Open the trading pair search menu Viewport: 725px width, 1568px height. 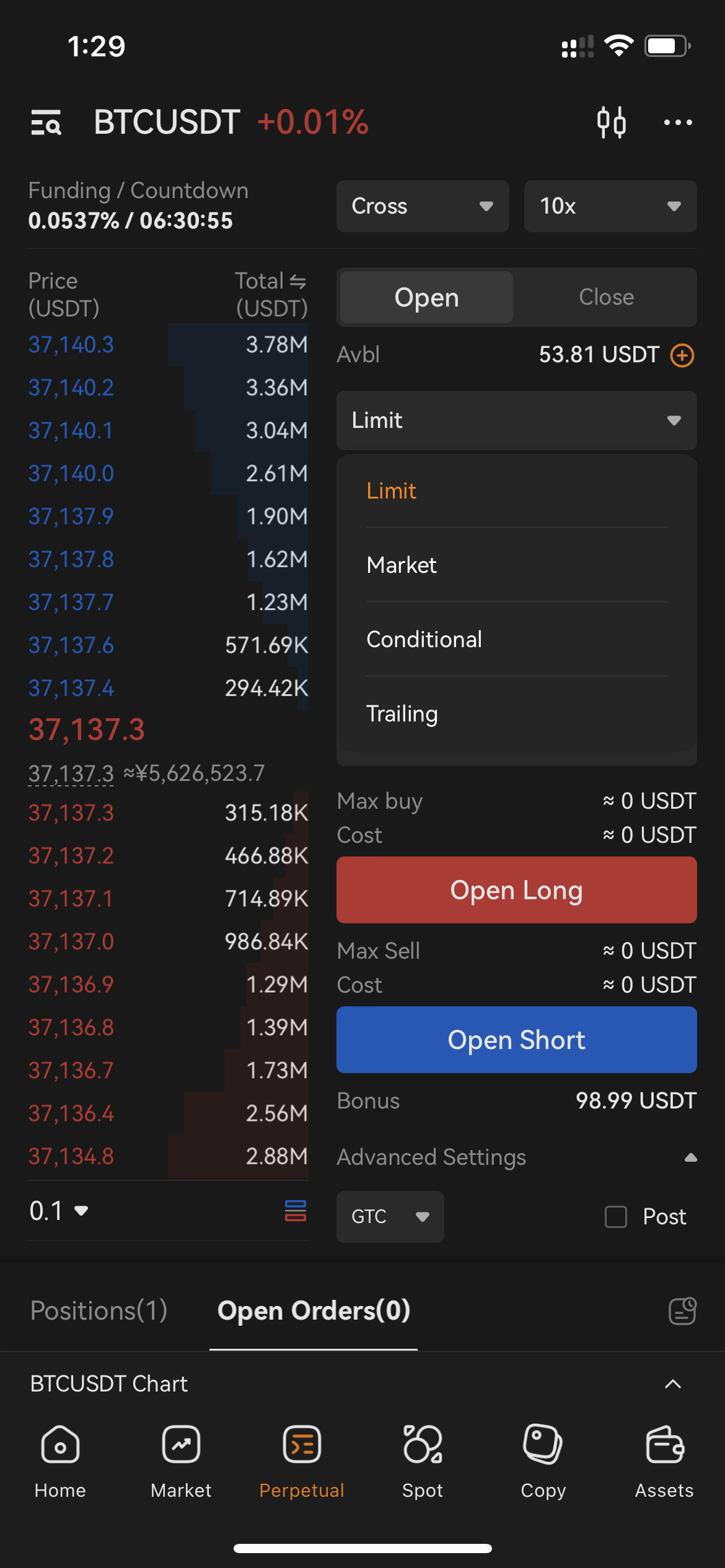[x=46, y=122]
